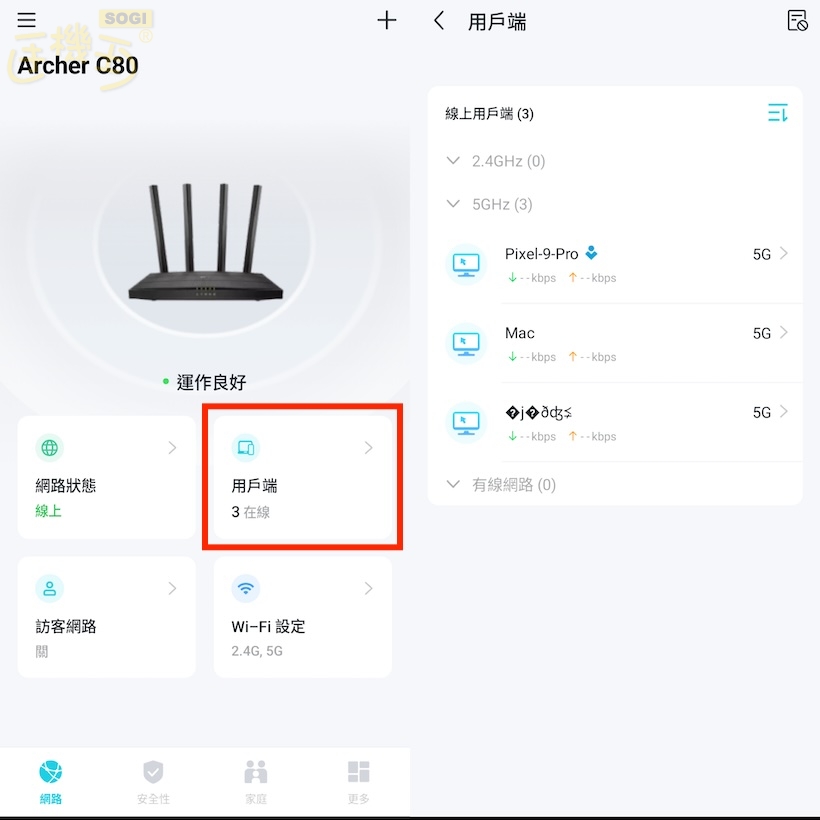Open the blocked clients list icon
This screenshot has width=820, height=820.
coord(797,21)
